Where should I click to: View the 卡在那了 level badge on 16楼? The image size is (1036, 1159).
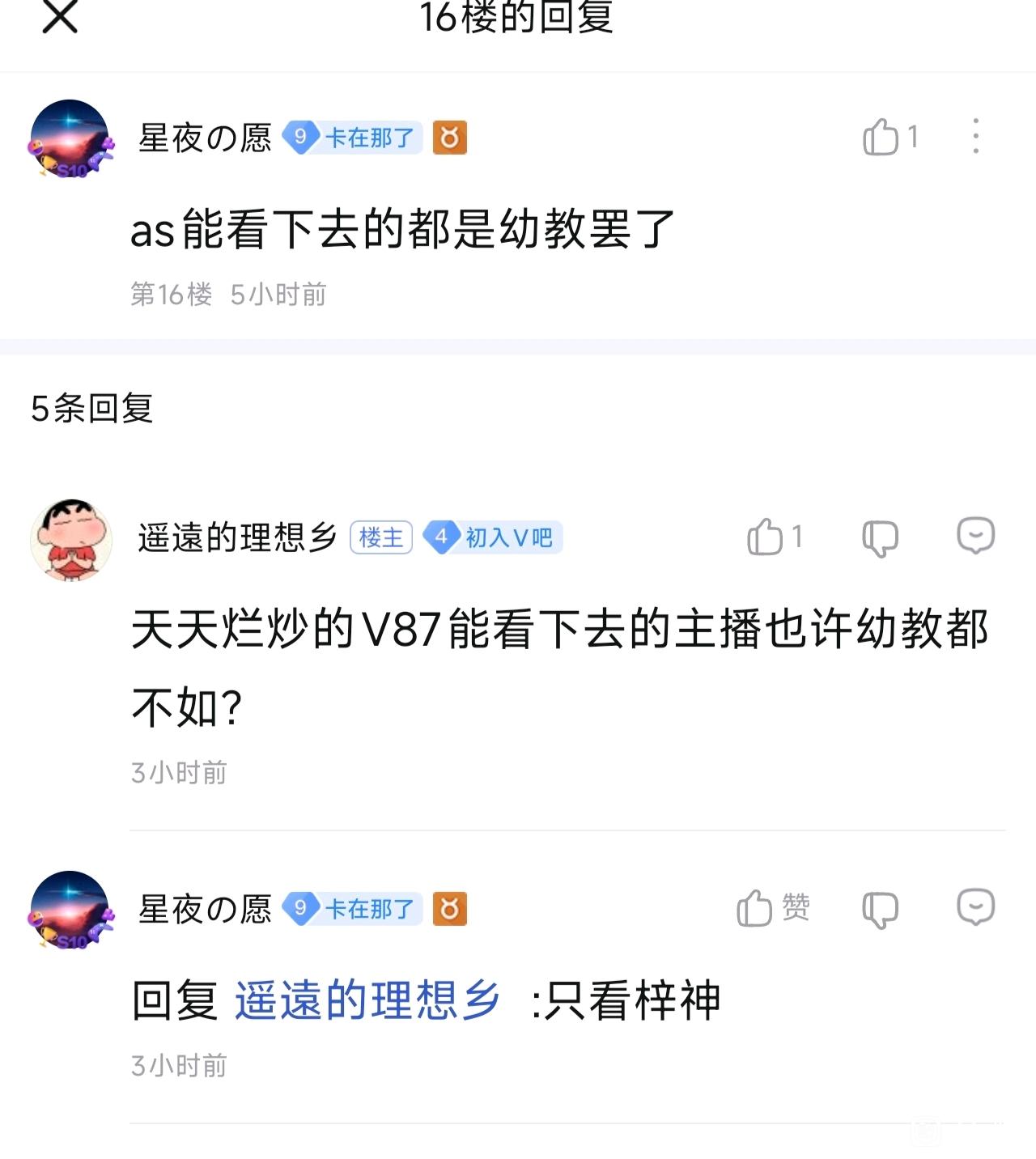(x=352, y=138)
